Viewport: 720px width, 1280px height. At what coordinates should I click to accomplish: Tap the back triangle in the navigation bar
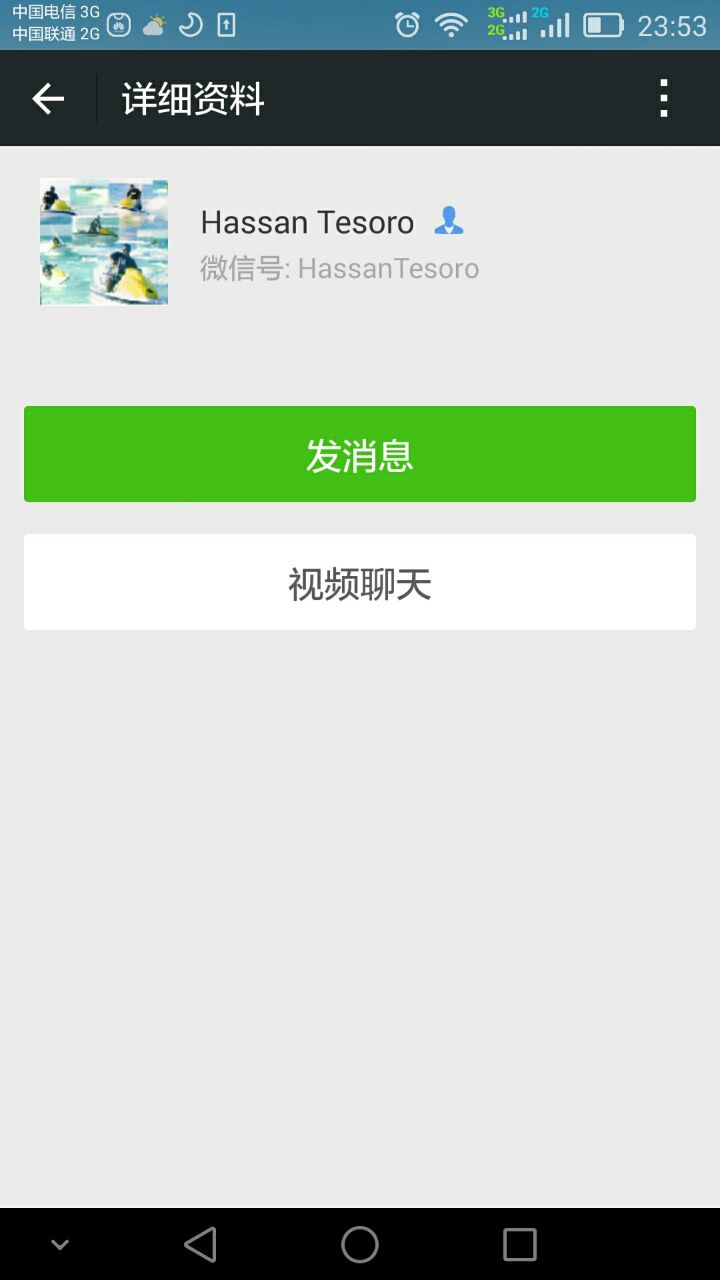pyautogui.click(x=199, y=1243)
